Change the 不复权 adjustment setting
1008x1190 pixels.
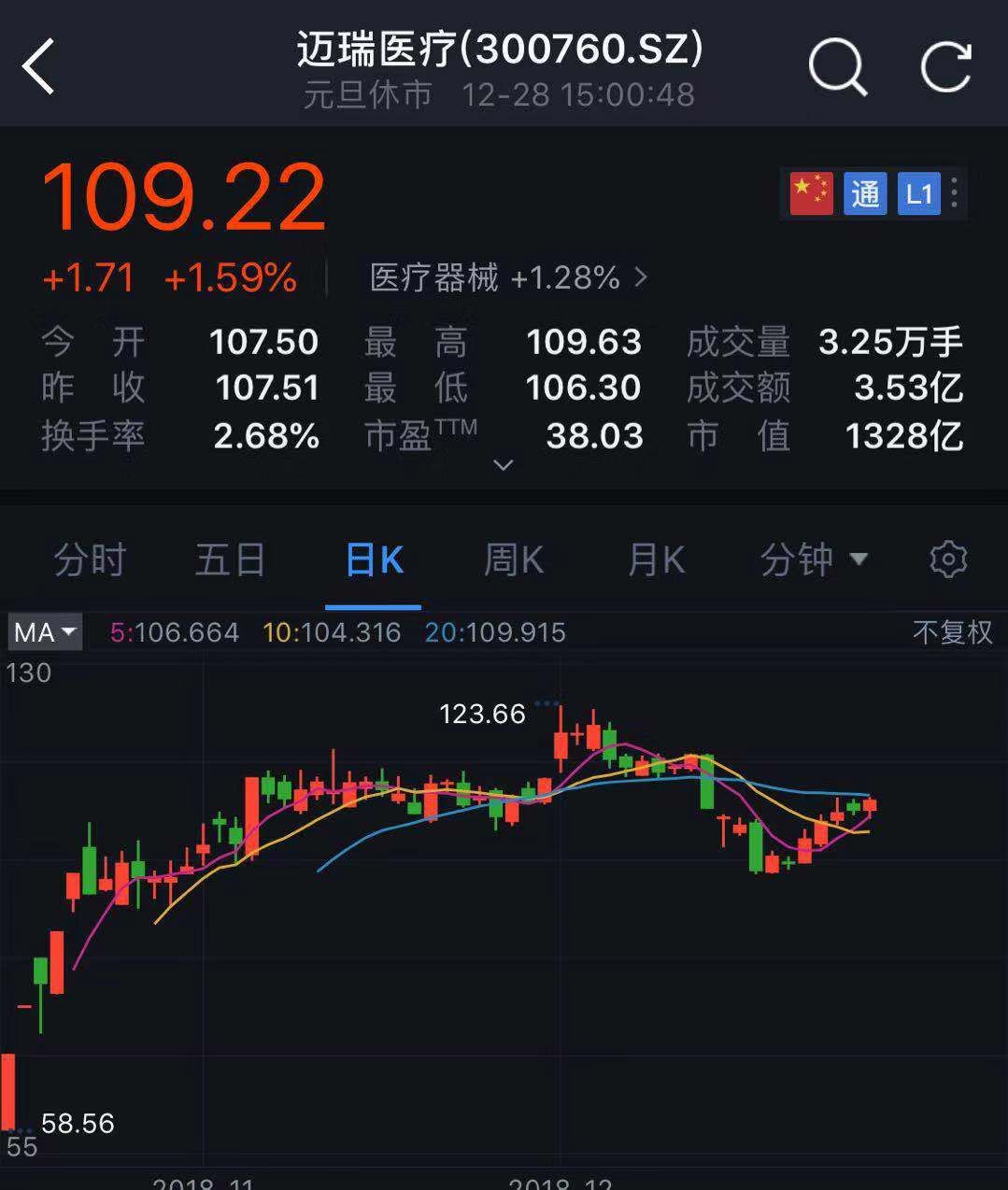[952, 632]
